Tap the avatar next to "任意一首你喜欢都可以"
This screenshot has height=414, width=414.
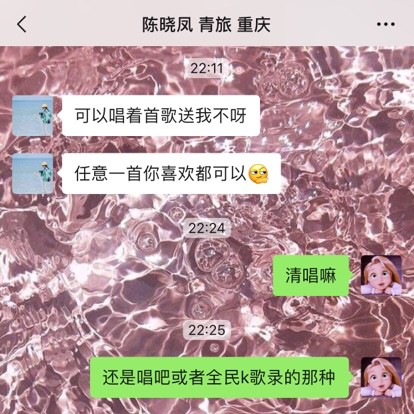coord(33,174)
